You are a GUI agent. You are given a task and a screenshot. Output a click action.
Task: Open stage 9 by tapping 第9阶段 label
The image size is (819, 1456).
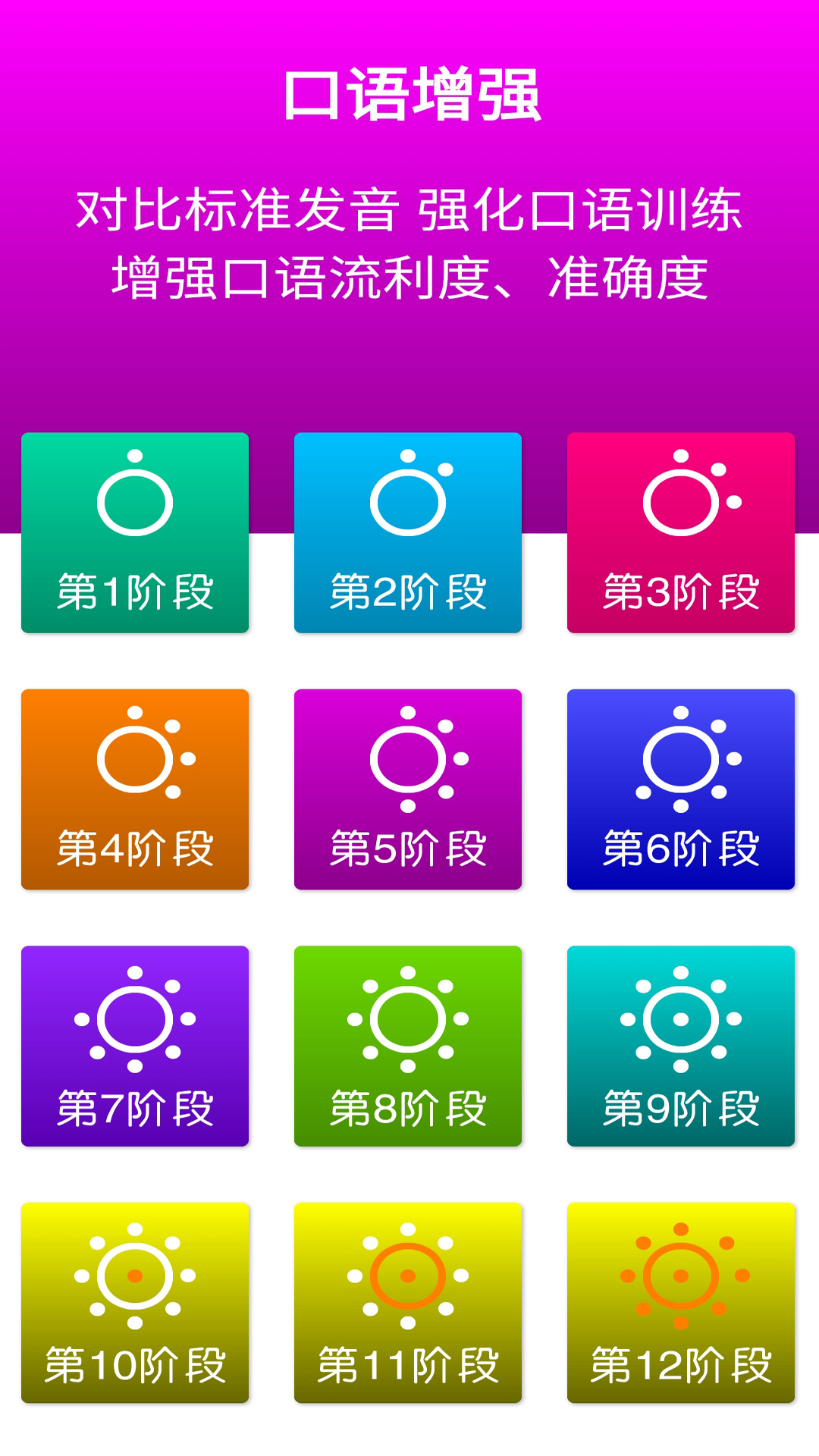point(681,1107)
